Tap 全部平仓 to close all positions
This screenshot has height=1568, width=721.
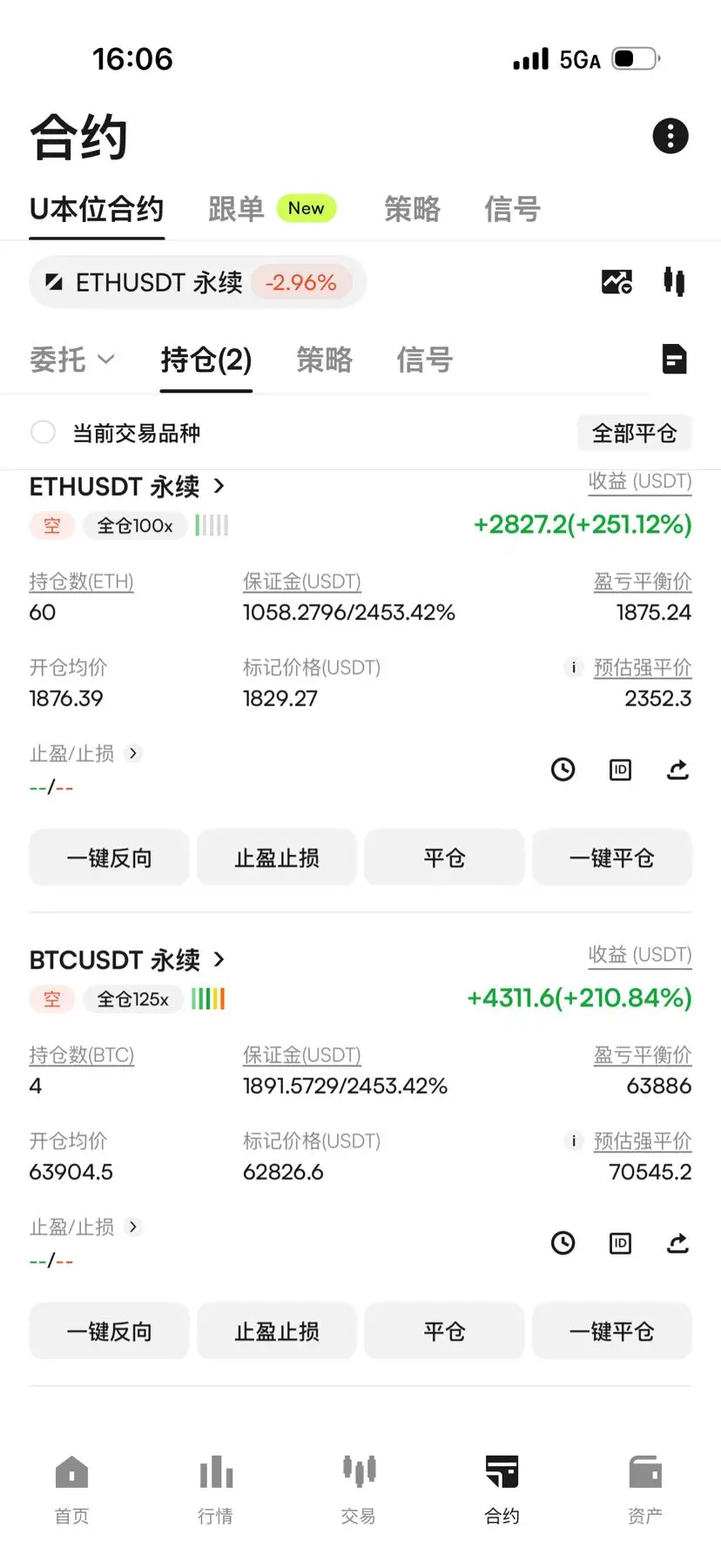coord(634,433)
